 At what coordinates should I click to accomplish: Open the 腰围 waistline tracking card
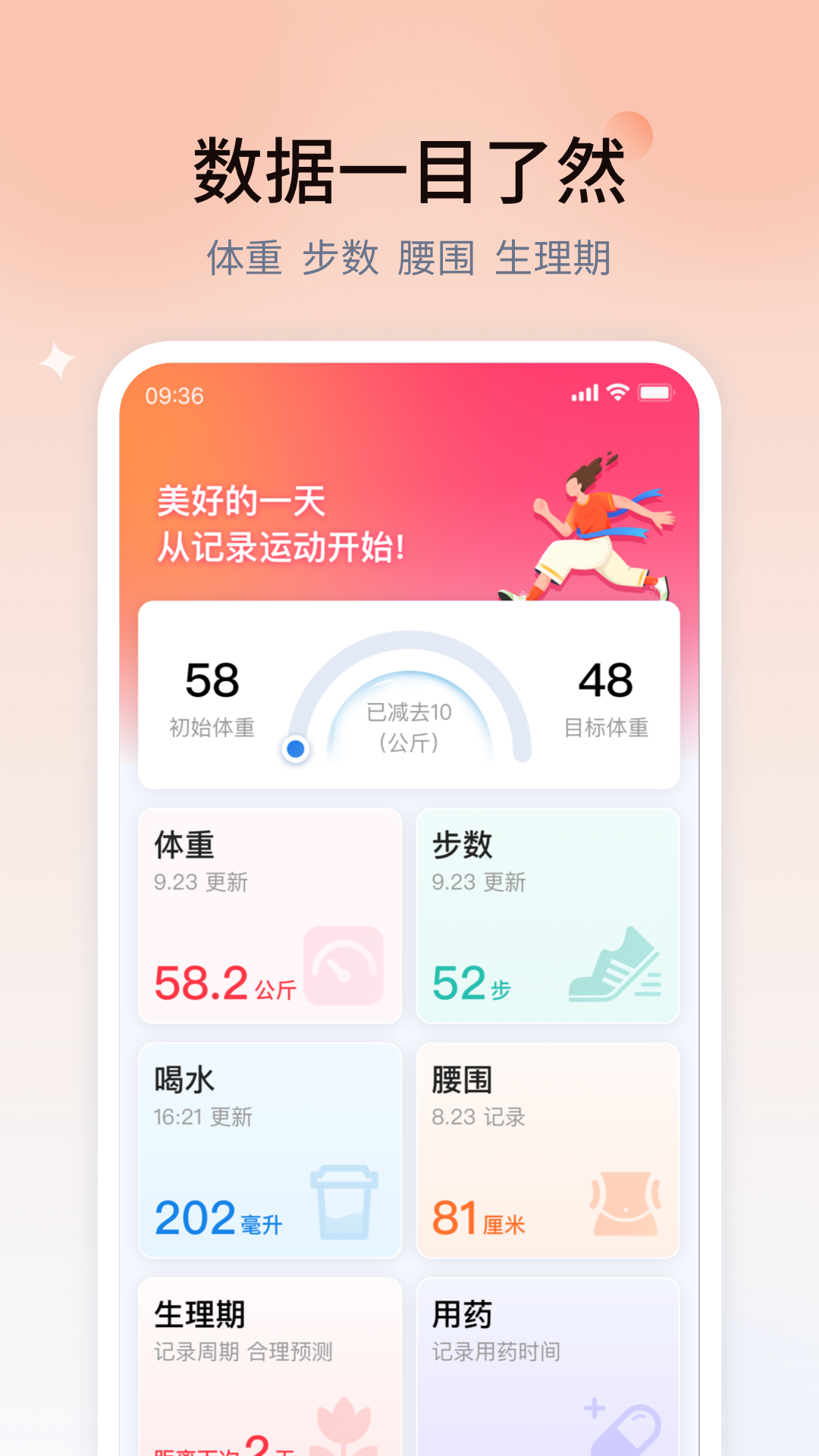coord(548,1153)
